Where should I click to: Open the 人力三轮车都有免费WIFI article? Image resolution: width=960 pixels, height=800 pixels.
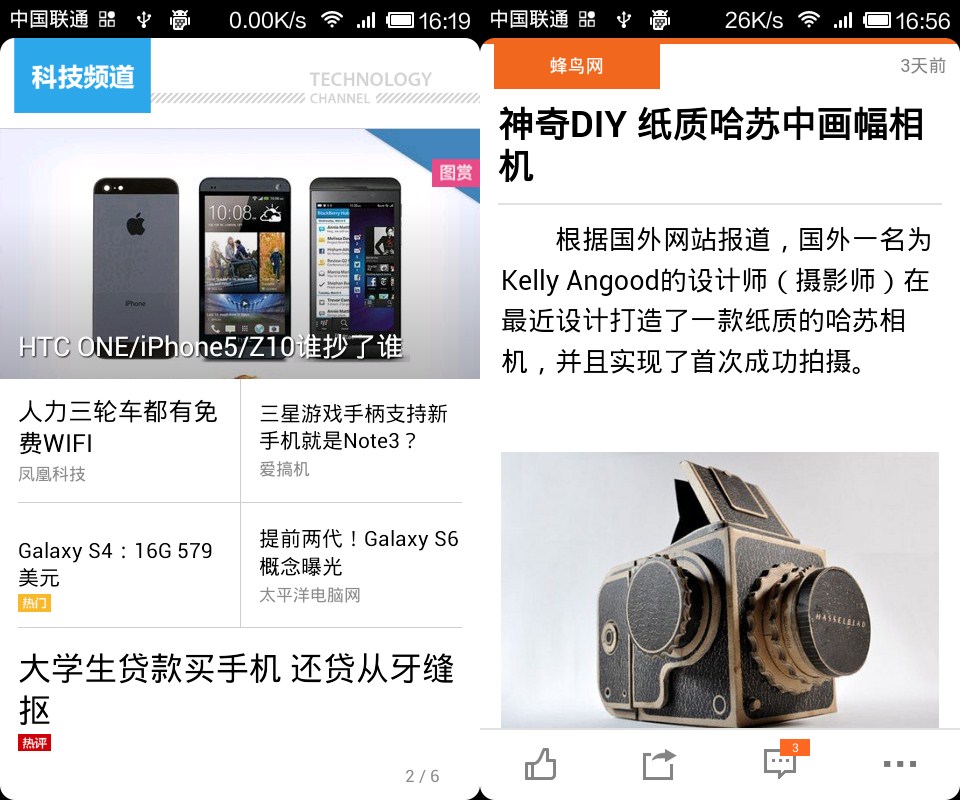[x=118, y=428]
